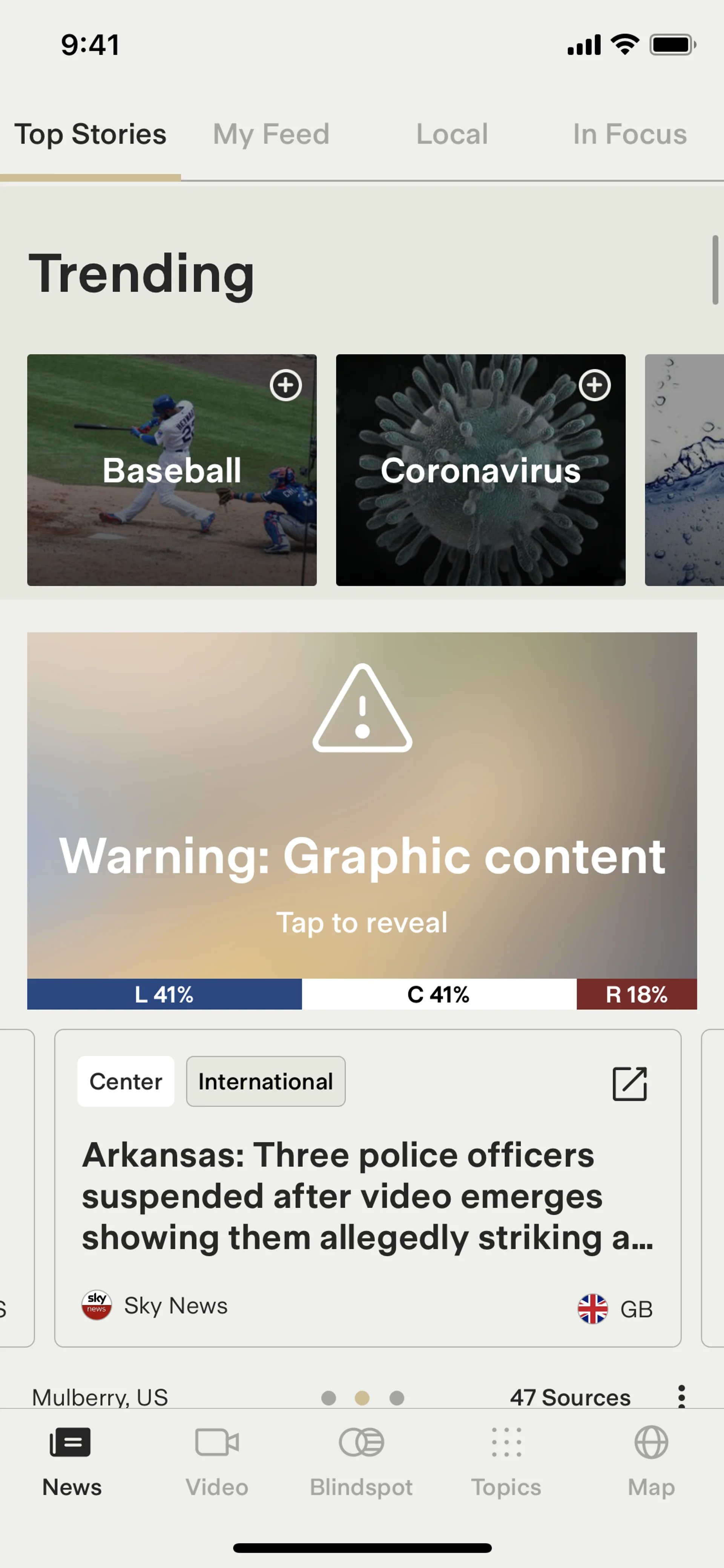
Task: Add the Coronavirus topic with the plus icon
Action: pos(594,385)
